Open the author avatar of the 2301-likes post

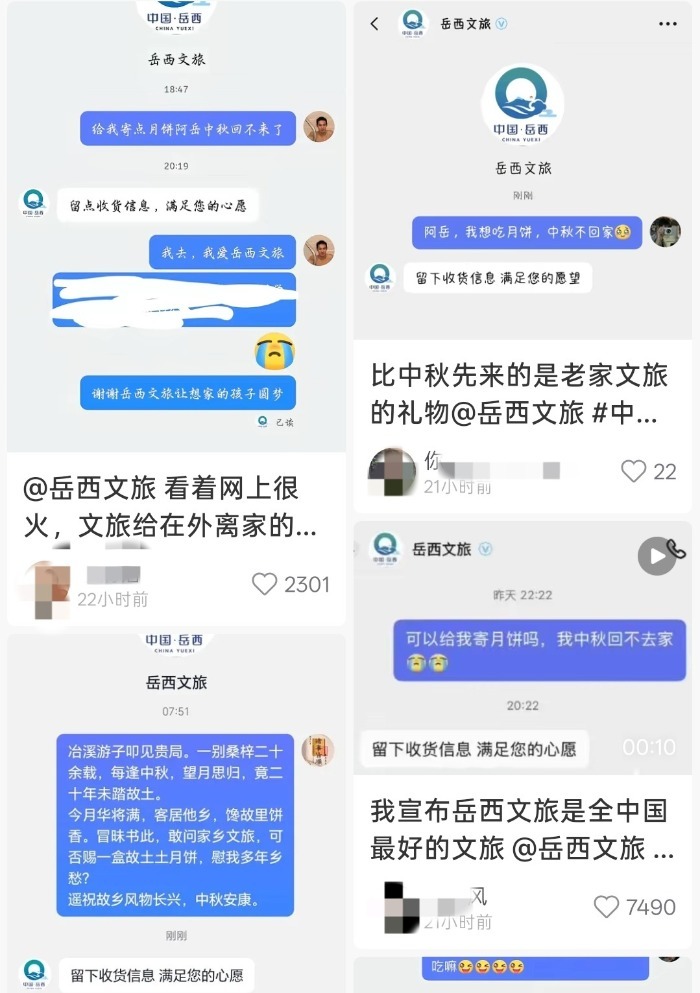point(46,589)
